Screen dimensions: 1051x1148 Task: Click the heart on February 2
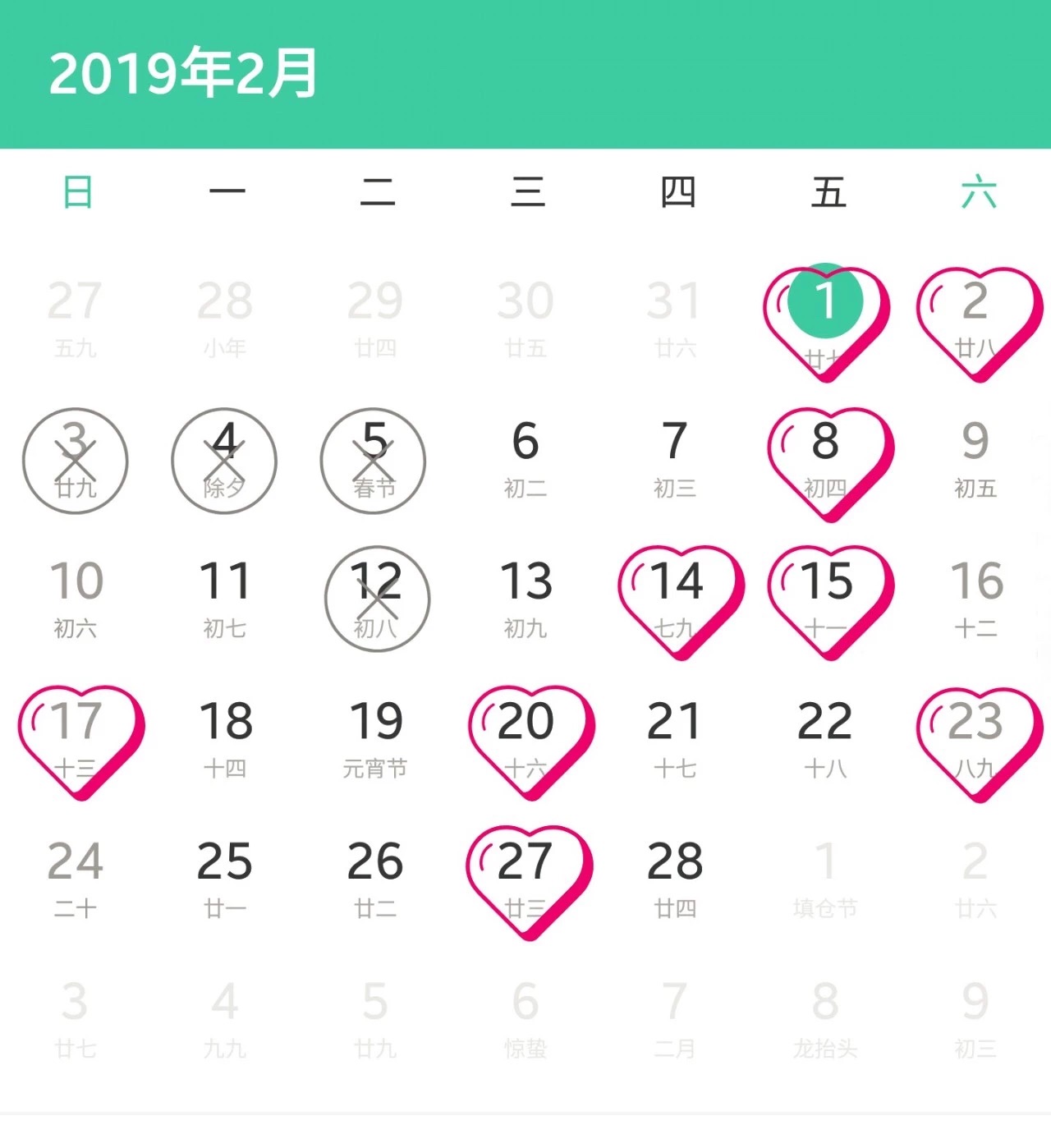tap(977, 316)
